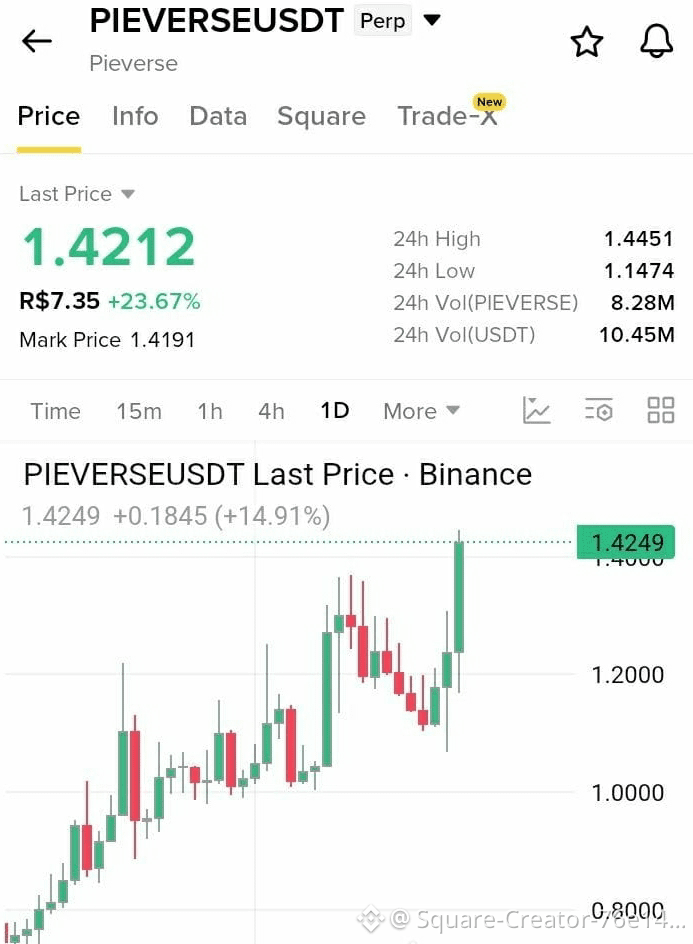693x944 pixels.
Task: Open the price alert bell
Action: pyautogui.click(x=656, y=41)
